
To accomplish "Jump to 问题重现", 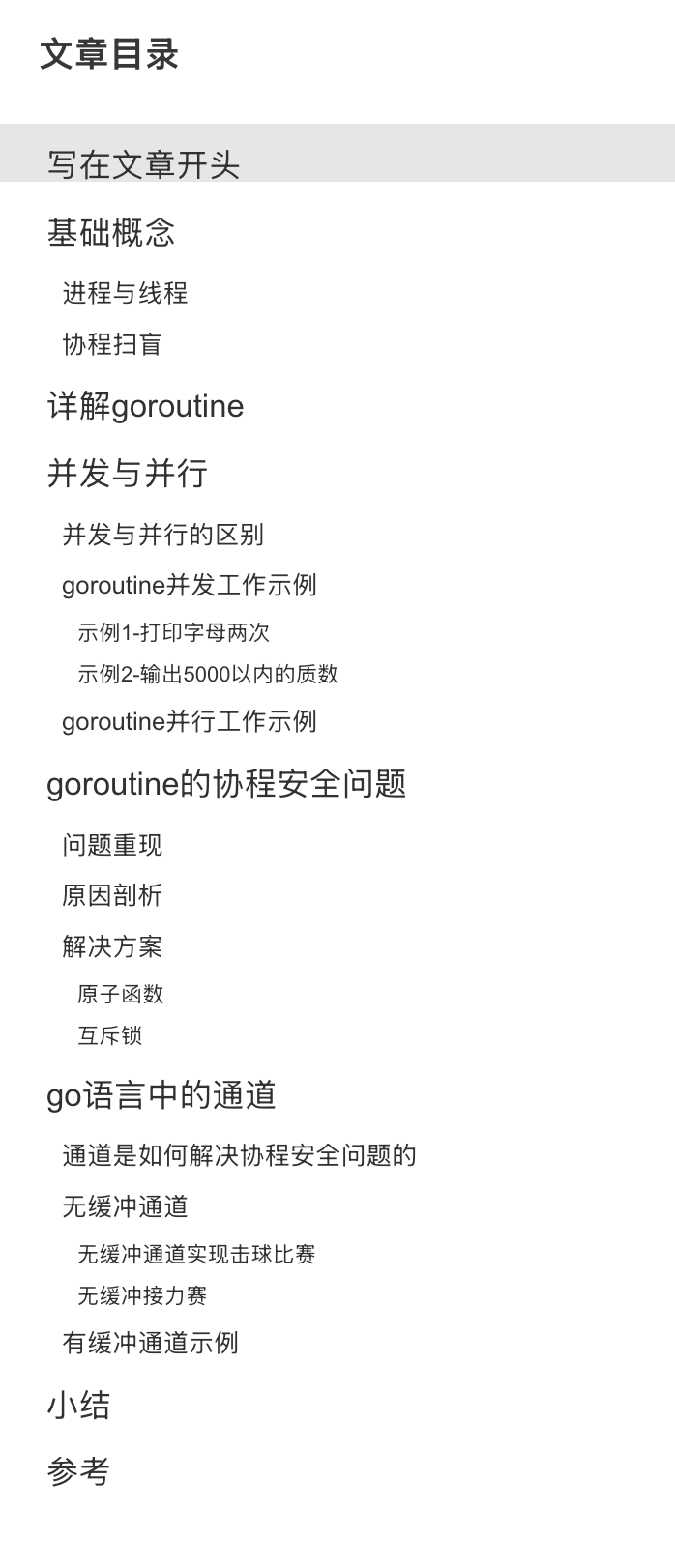I will 112,845.
